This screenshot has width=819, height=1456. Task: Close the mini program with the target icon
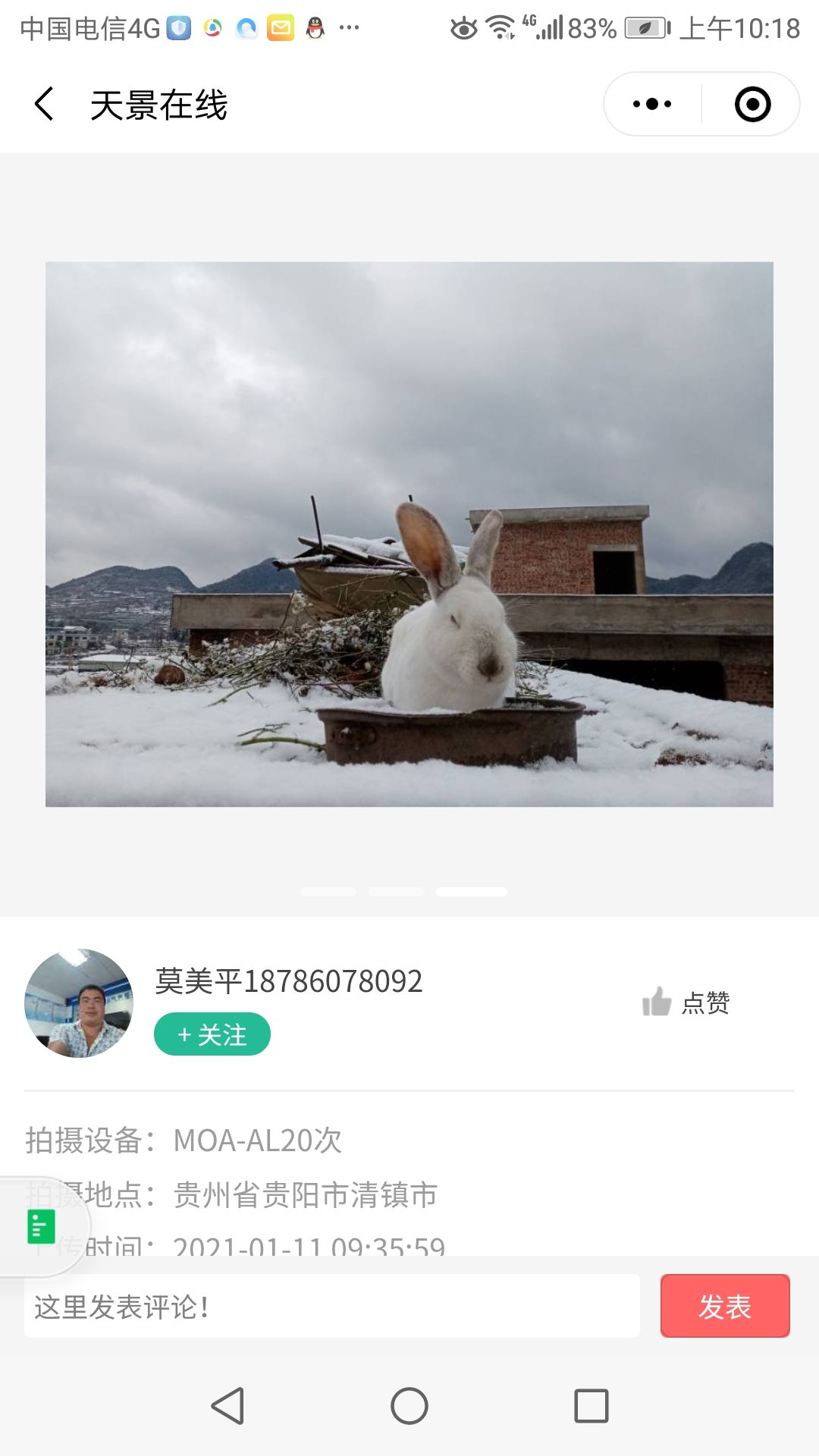click(752, 104)
